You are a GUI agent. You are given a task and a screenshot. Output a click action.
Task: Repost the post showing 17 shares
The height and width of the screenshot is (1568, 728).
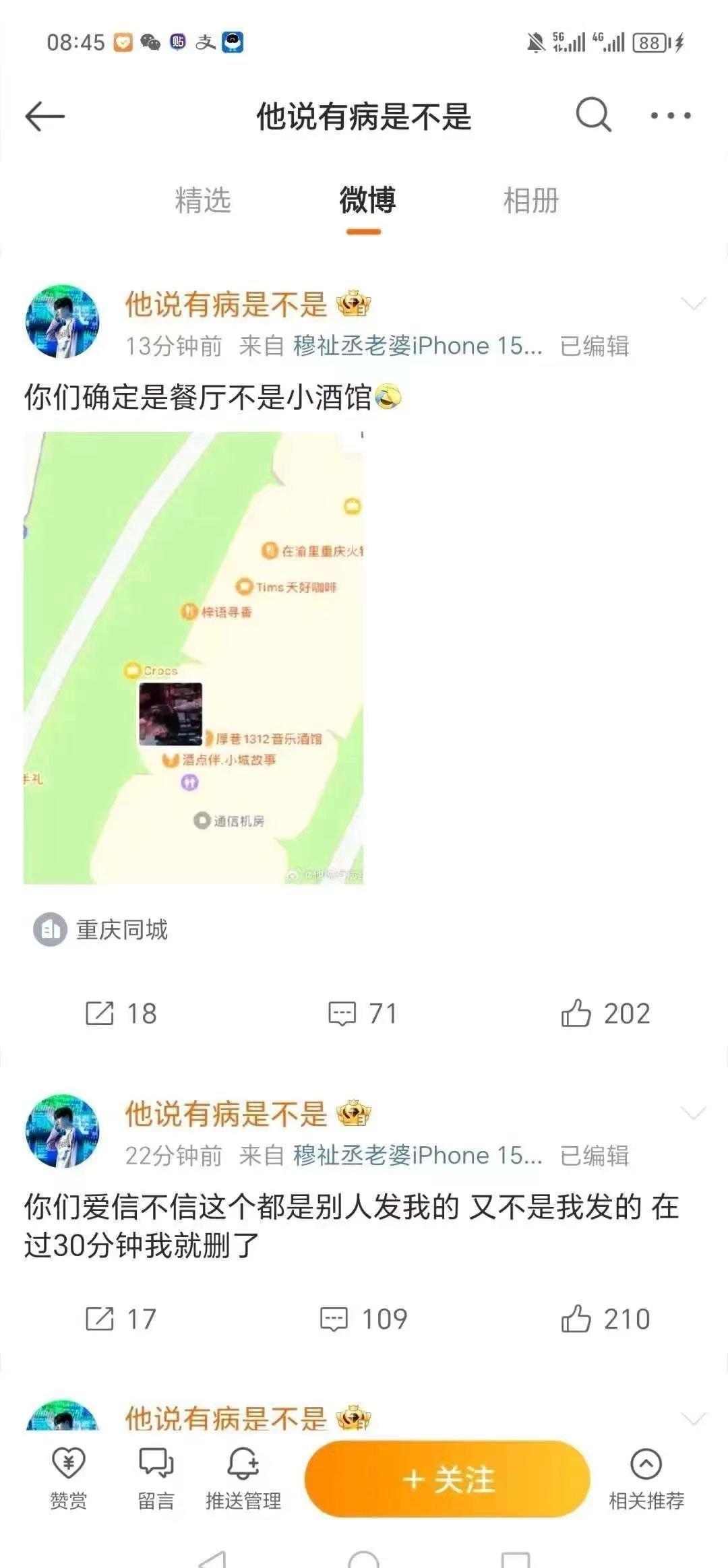click(121, 1319)
